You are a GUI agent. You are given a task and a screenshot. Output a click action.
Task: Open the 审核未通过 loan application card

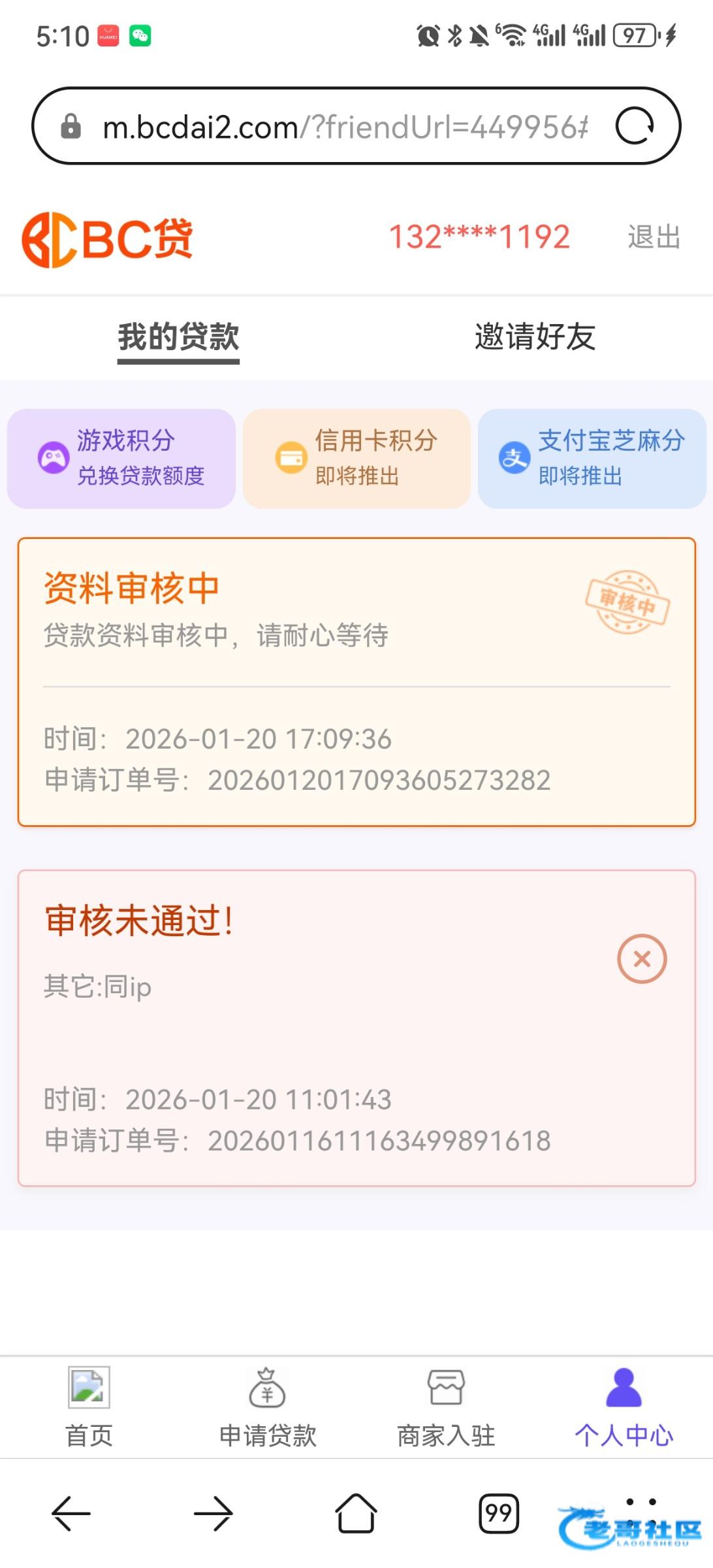click(356, 1028)
